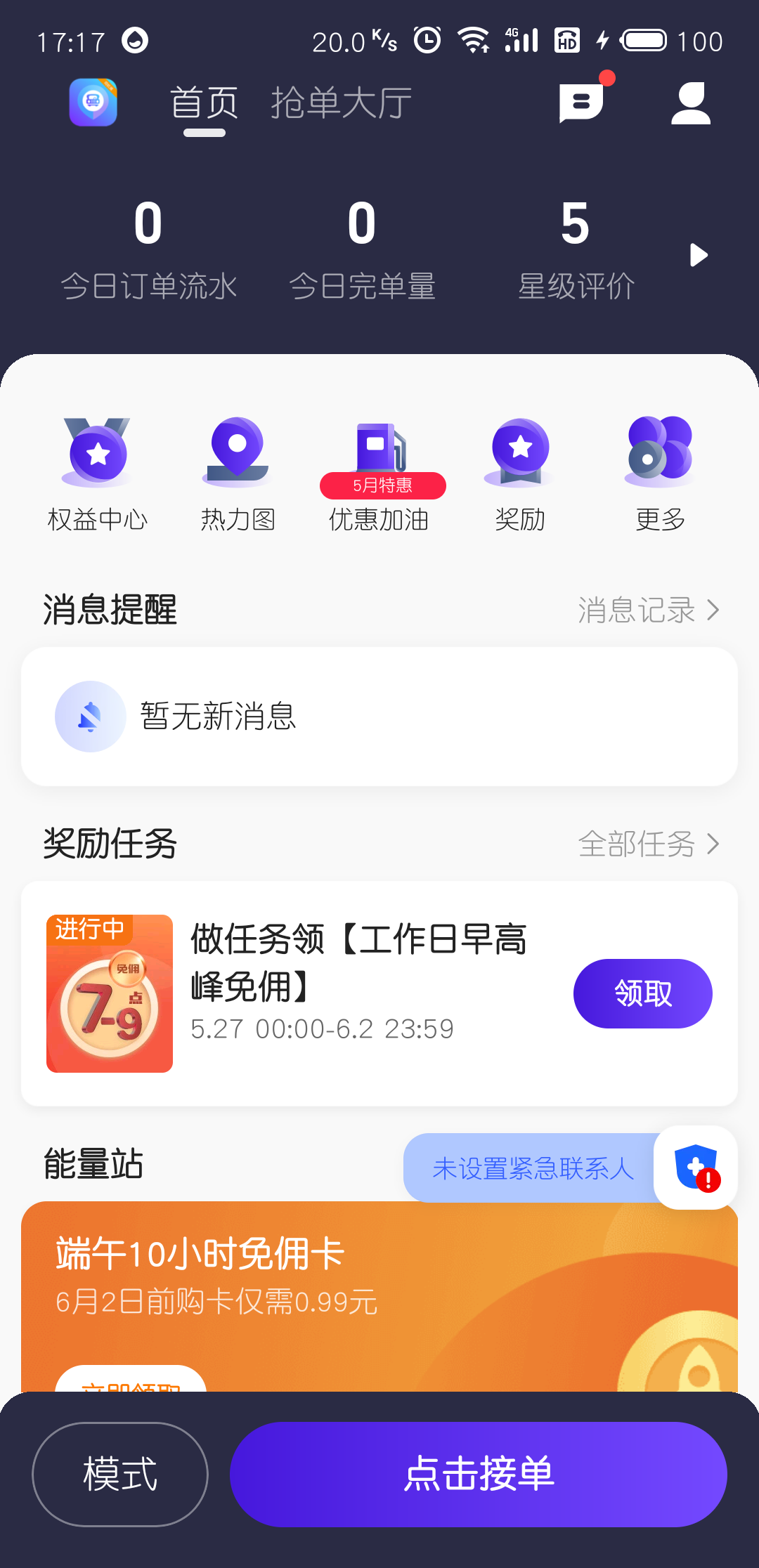This screenshot has height=1568, width=759.
Task: View 消息记录 message history
Action: coord(648,610)
